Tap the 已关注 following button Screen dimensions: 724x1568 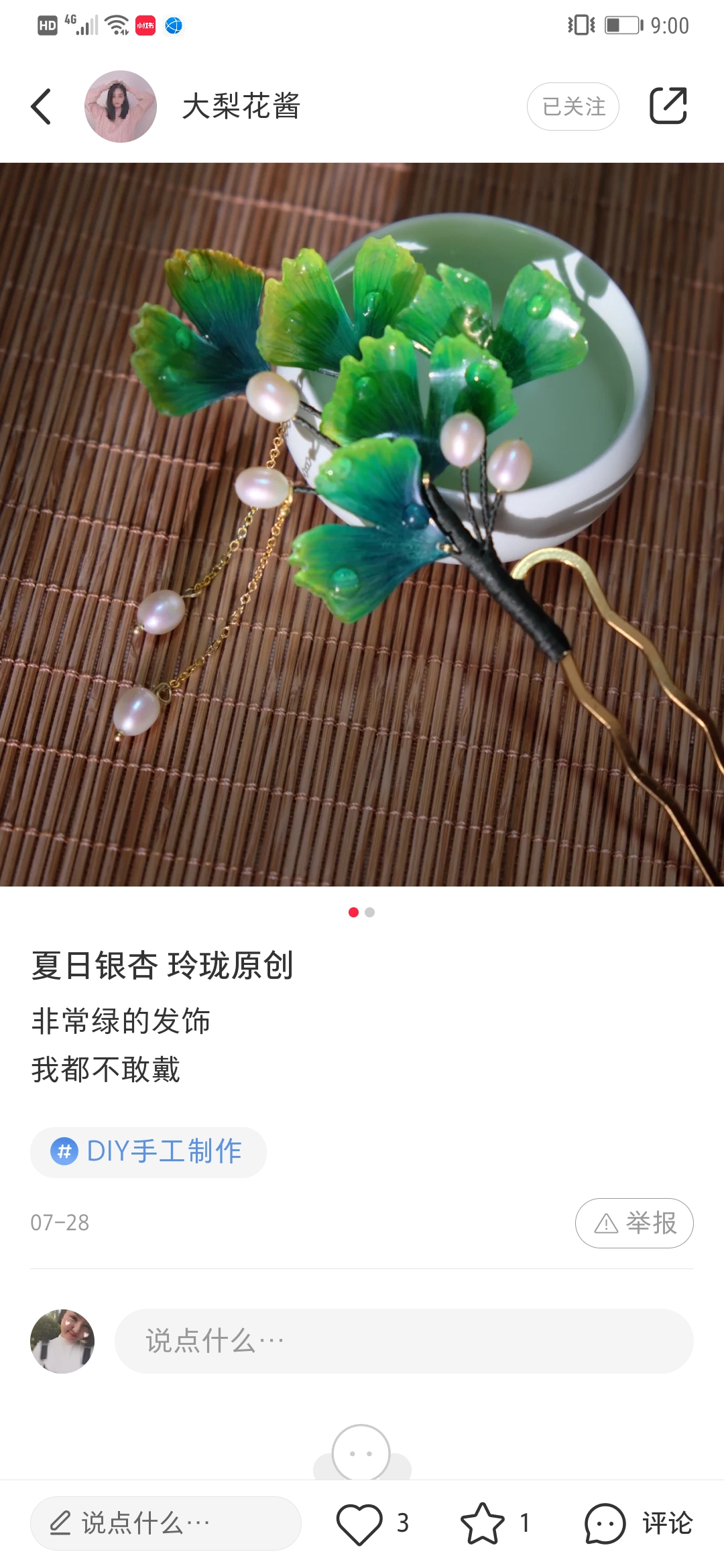tap(572, 107)
